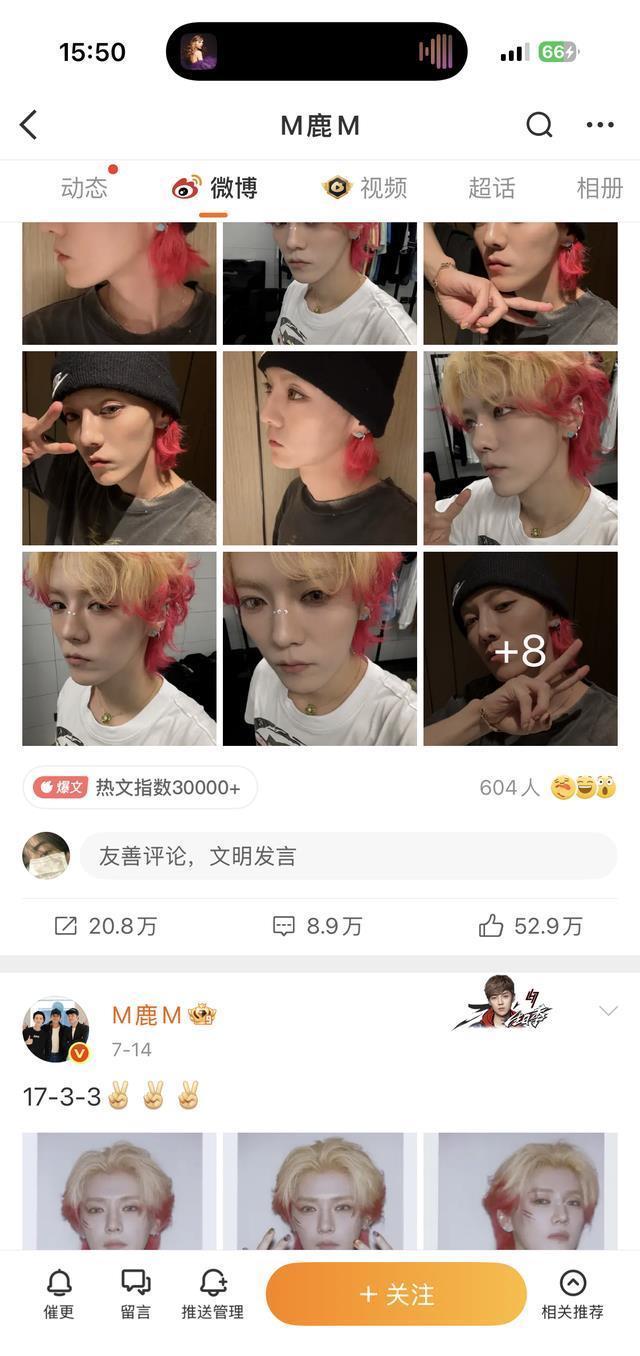Tap the 催更 bell button

click(x=59, y=1294)
